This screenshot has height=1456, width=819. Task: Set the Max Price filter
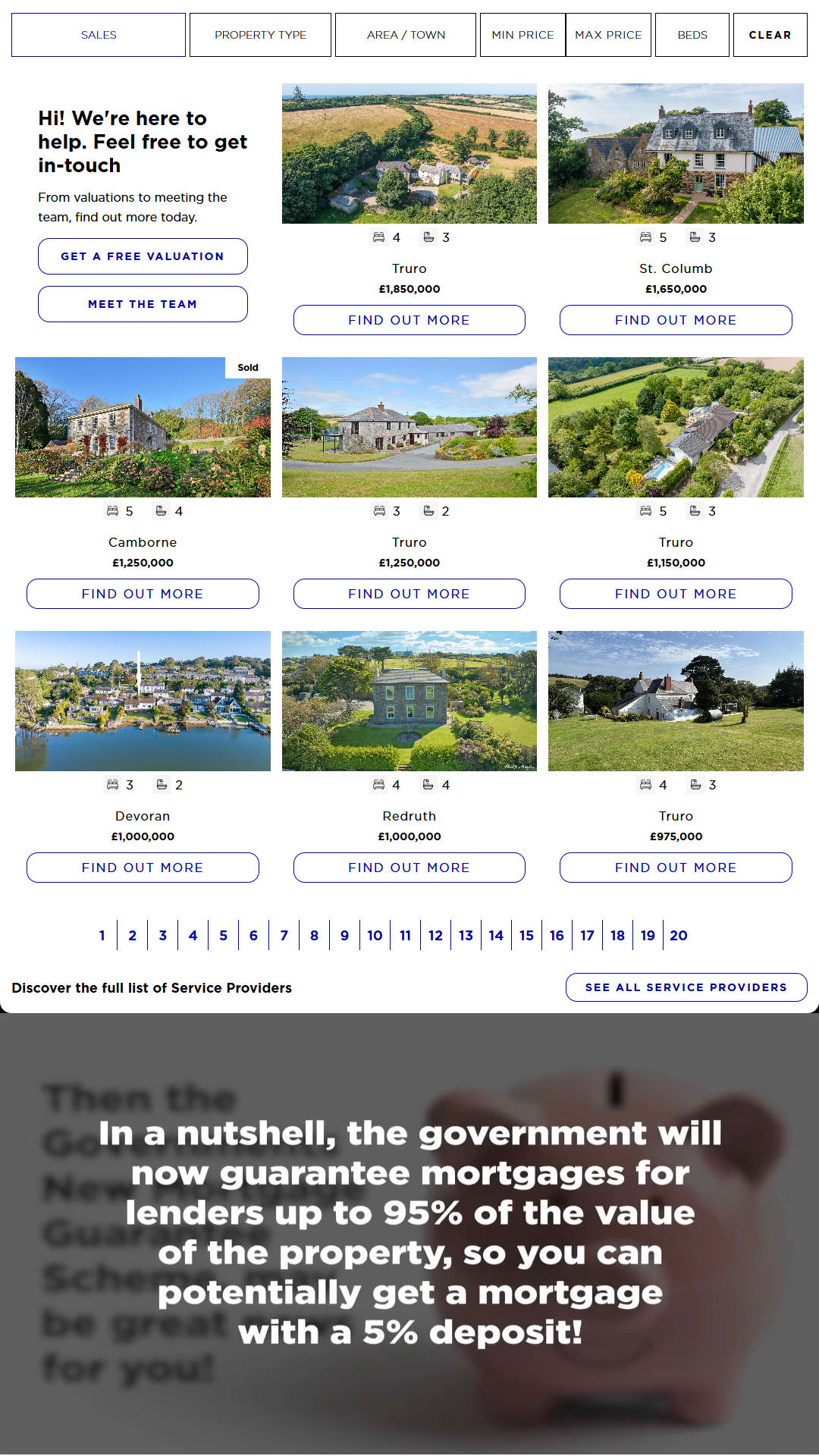coord(608,35)
